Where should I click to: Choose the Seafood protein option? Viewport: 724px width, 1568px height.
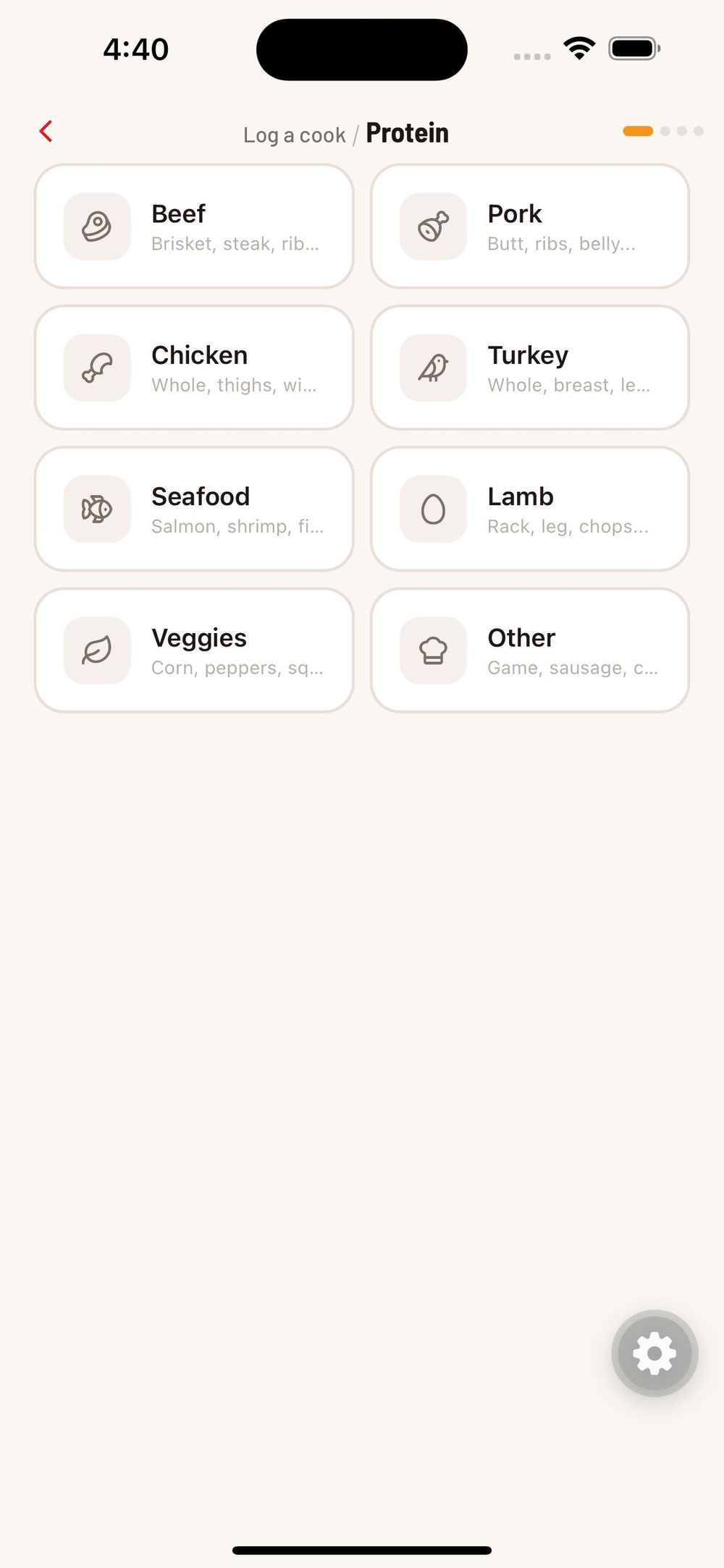193,509
